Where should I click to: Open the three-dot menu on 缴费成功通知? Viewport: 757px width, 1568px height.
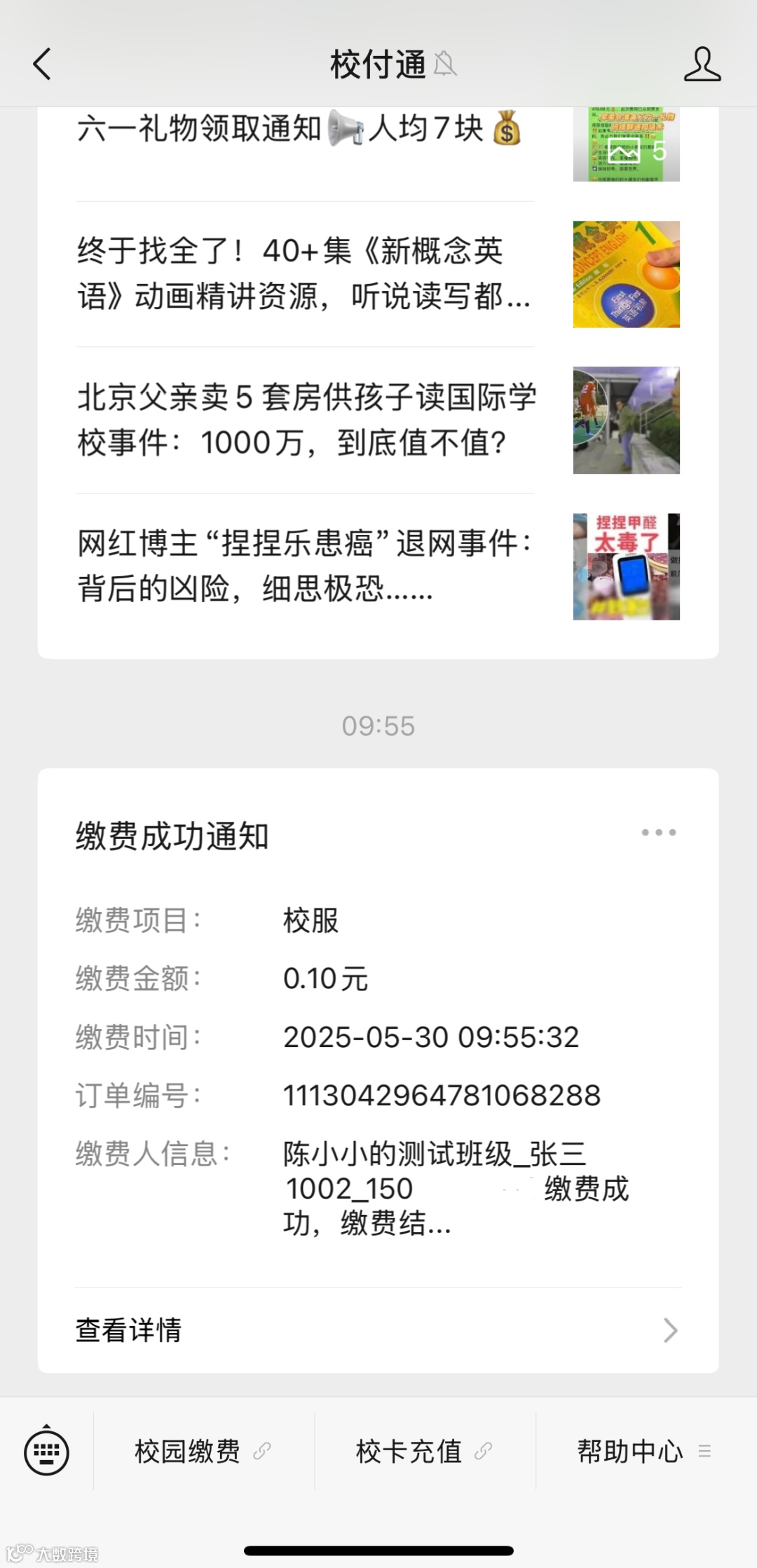(659, 833)
